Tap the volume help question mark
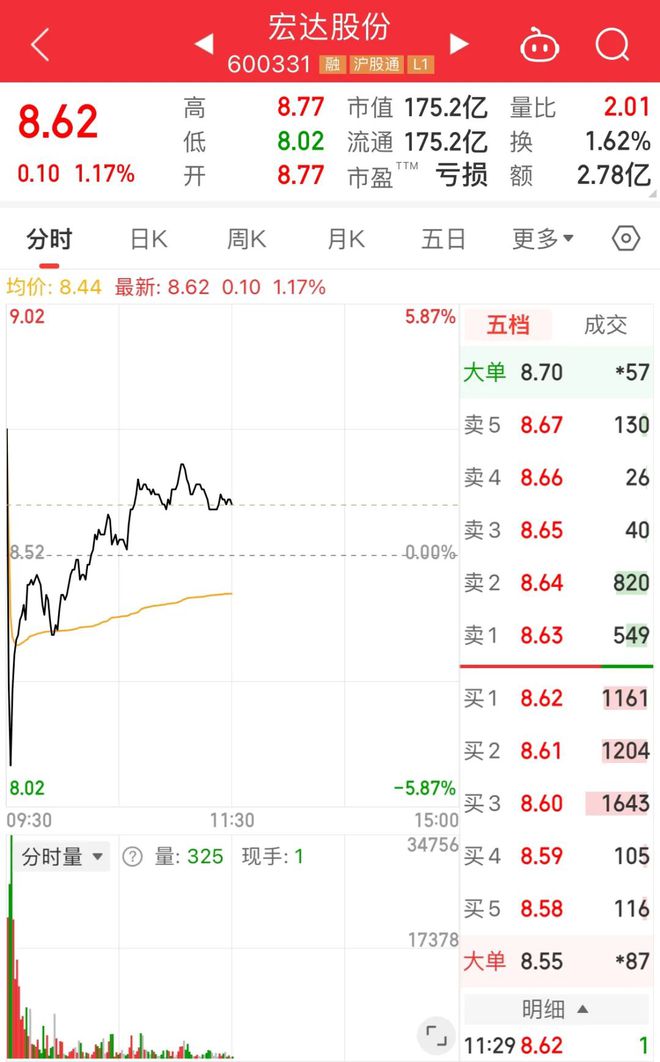The height and width of the screenshot is (1062, 660). tap(132, 857)
